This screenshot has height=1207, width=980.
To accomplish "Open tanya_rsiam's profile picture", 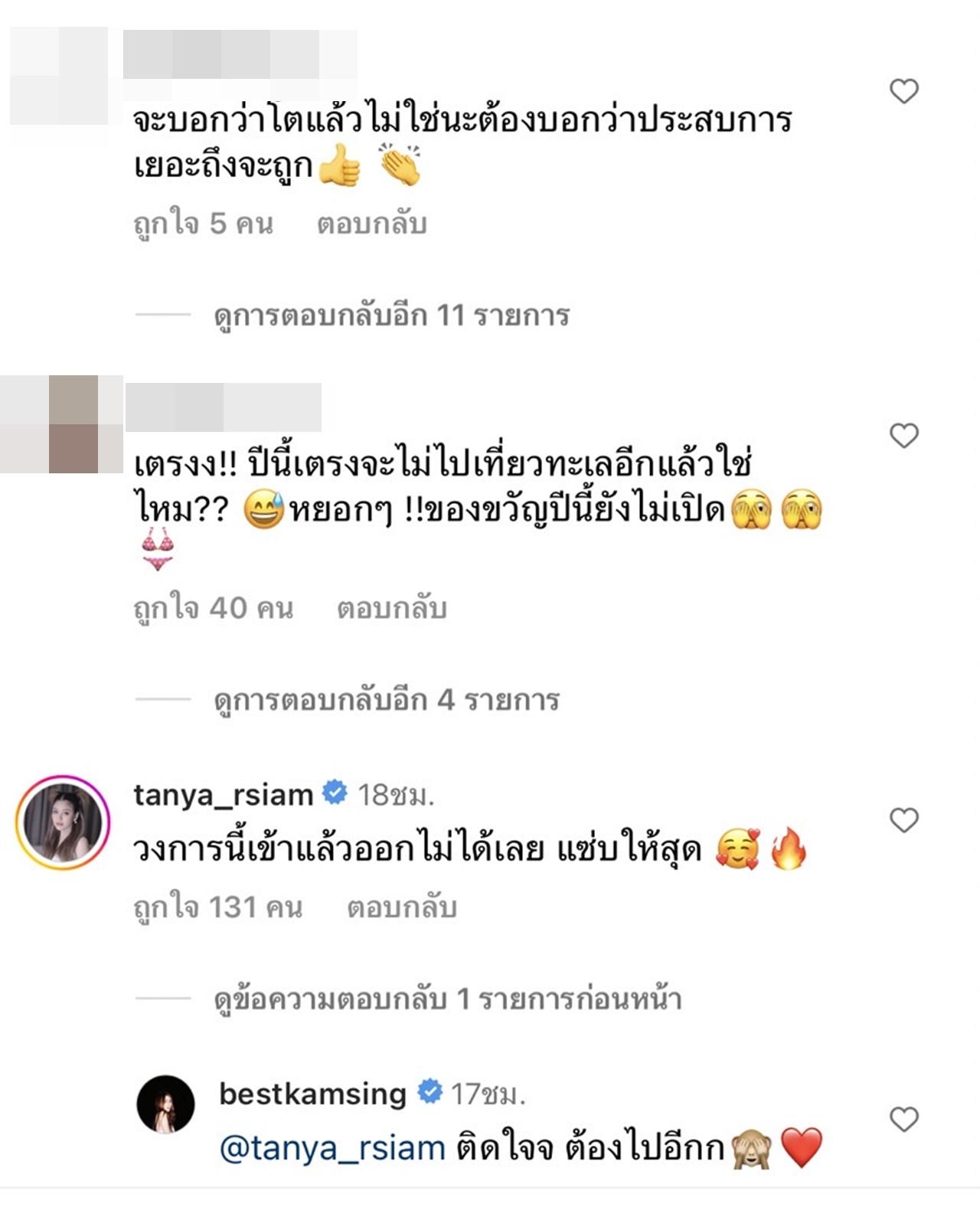I will (x=63, y=823).
